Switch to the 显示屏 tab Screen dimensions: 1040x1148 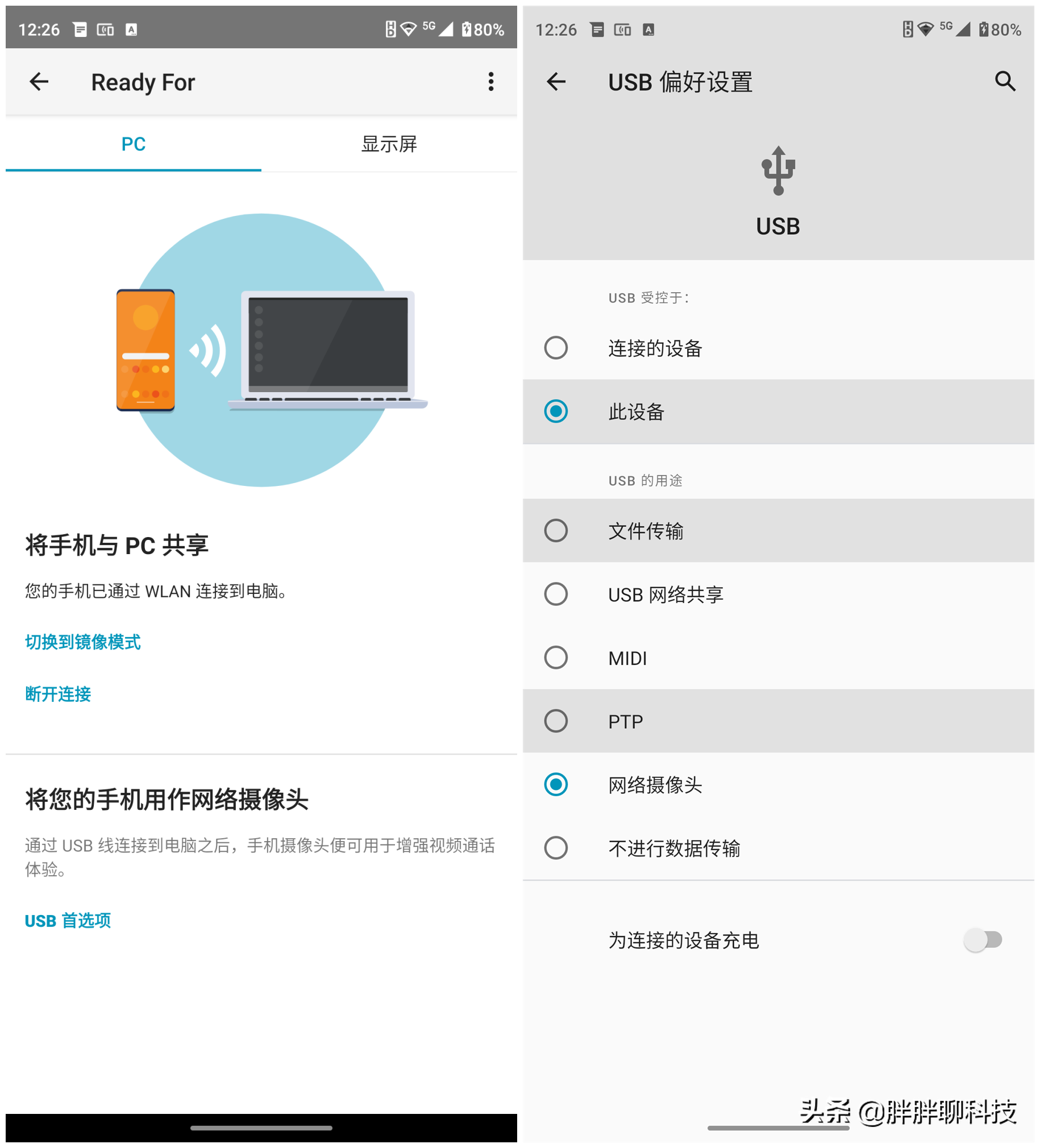pos(389,144)
